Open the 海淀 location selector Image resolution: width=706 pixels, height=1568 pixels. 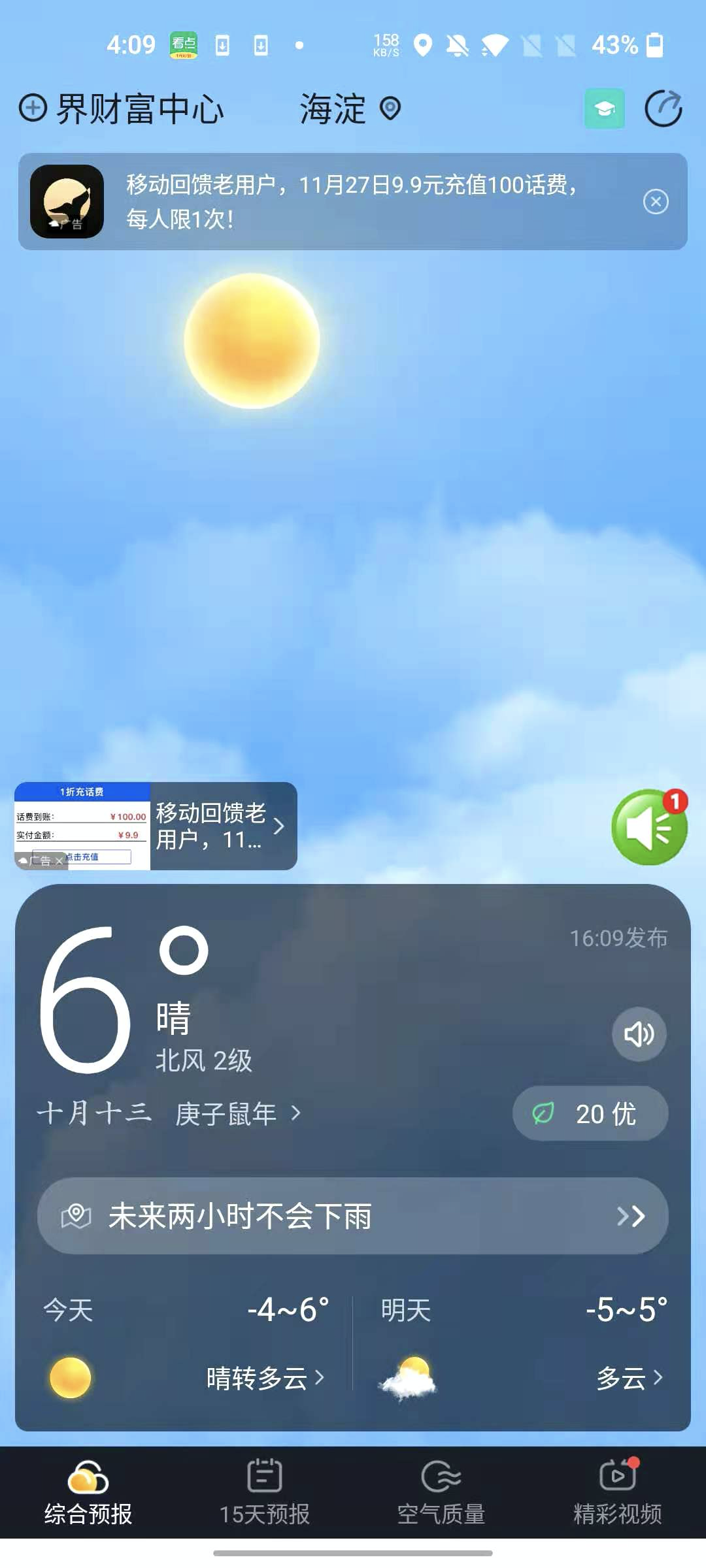pos(350,108)
